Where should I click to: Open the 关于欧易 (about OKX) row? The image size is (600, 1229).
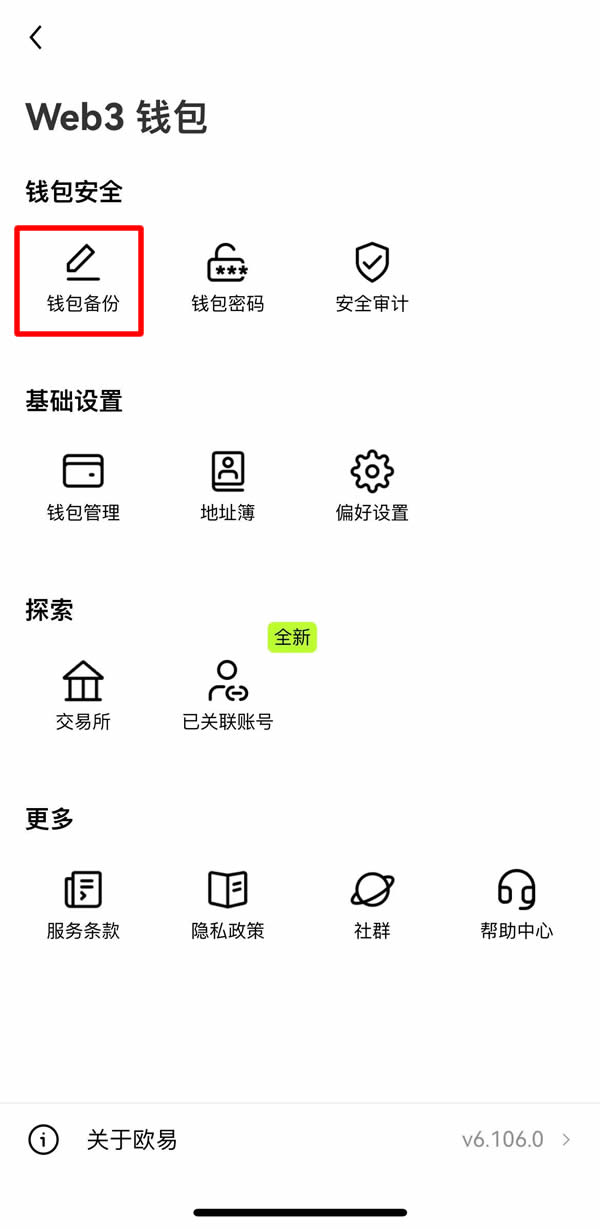(x=300, y=1139)
